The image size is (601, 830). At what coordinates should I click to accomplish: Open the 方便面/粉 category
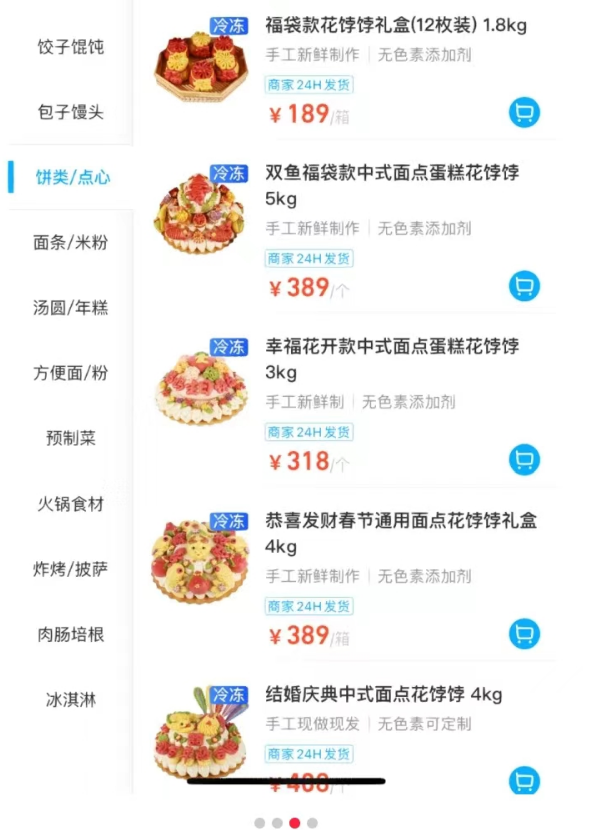(70, 373)
